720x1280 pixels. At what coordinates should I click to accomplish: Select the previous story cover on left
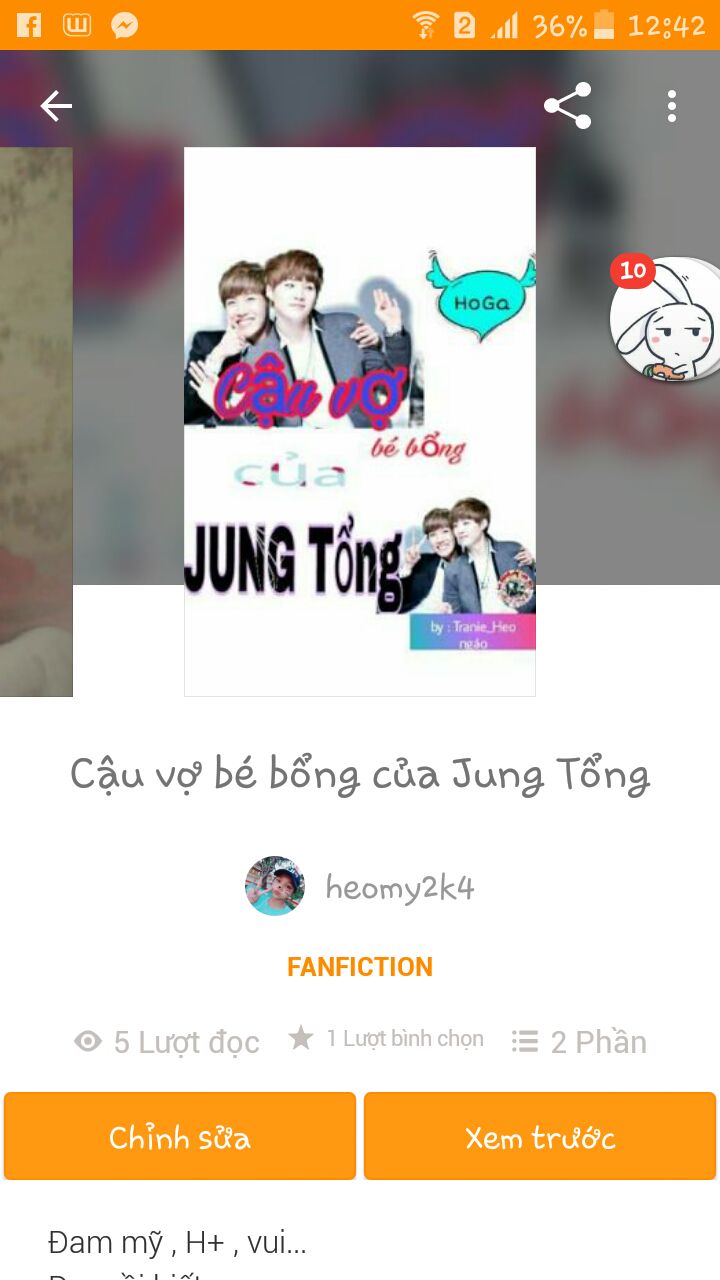point(36,421)
